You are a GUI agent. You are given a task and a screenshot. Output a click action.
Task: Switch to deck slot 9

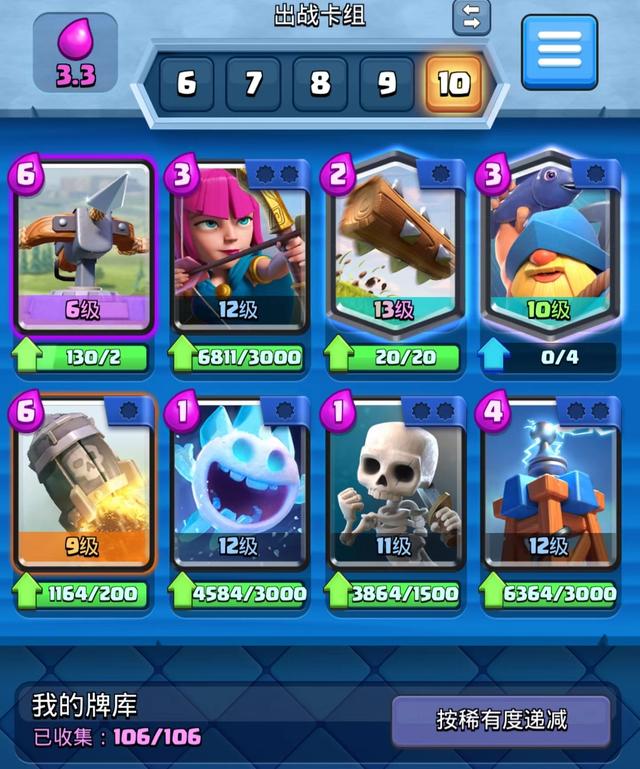(x=386, y=82)
